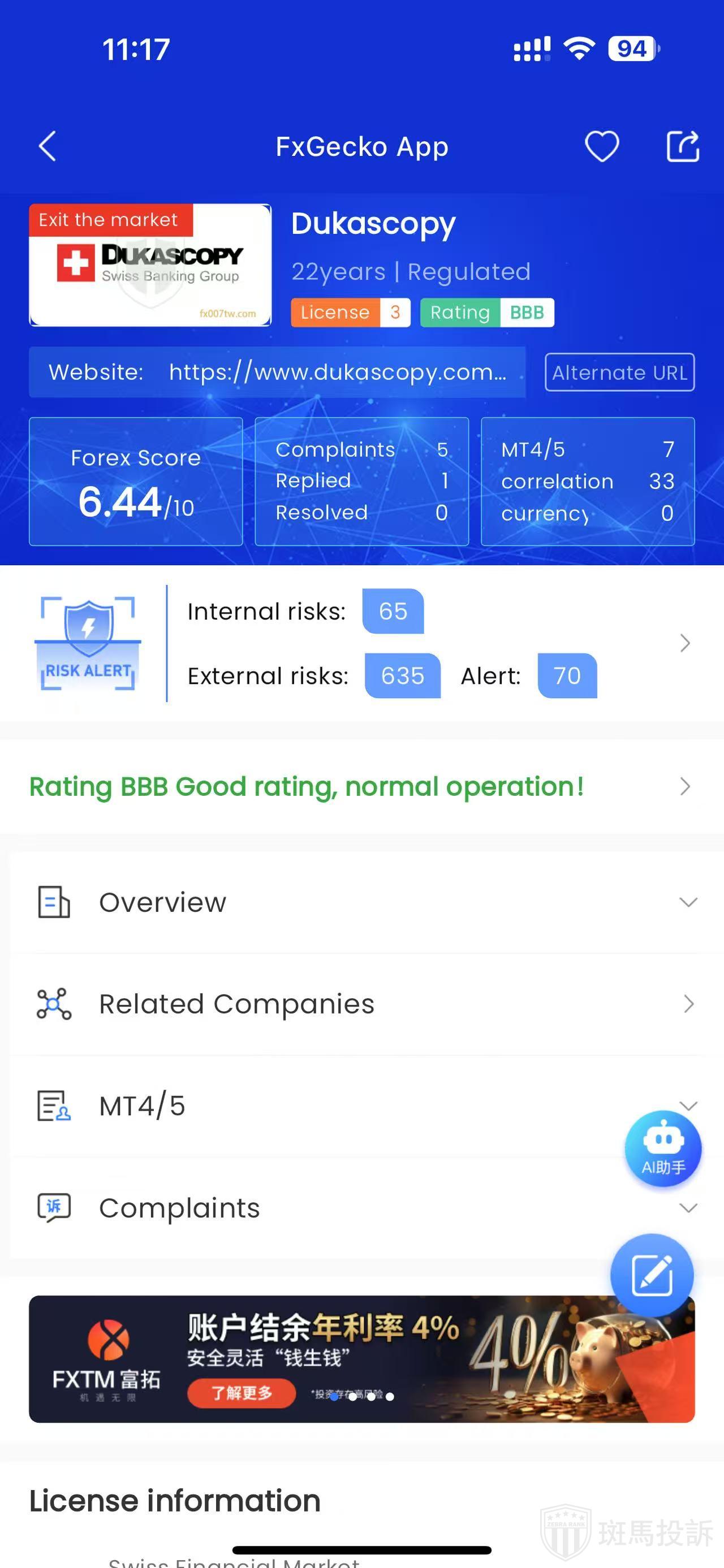Open the MT4/5 correlation card
This screenshot has height=1568, width=724.
tap(587, 481)
